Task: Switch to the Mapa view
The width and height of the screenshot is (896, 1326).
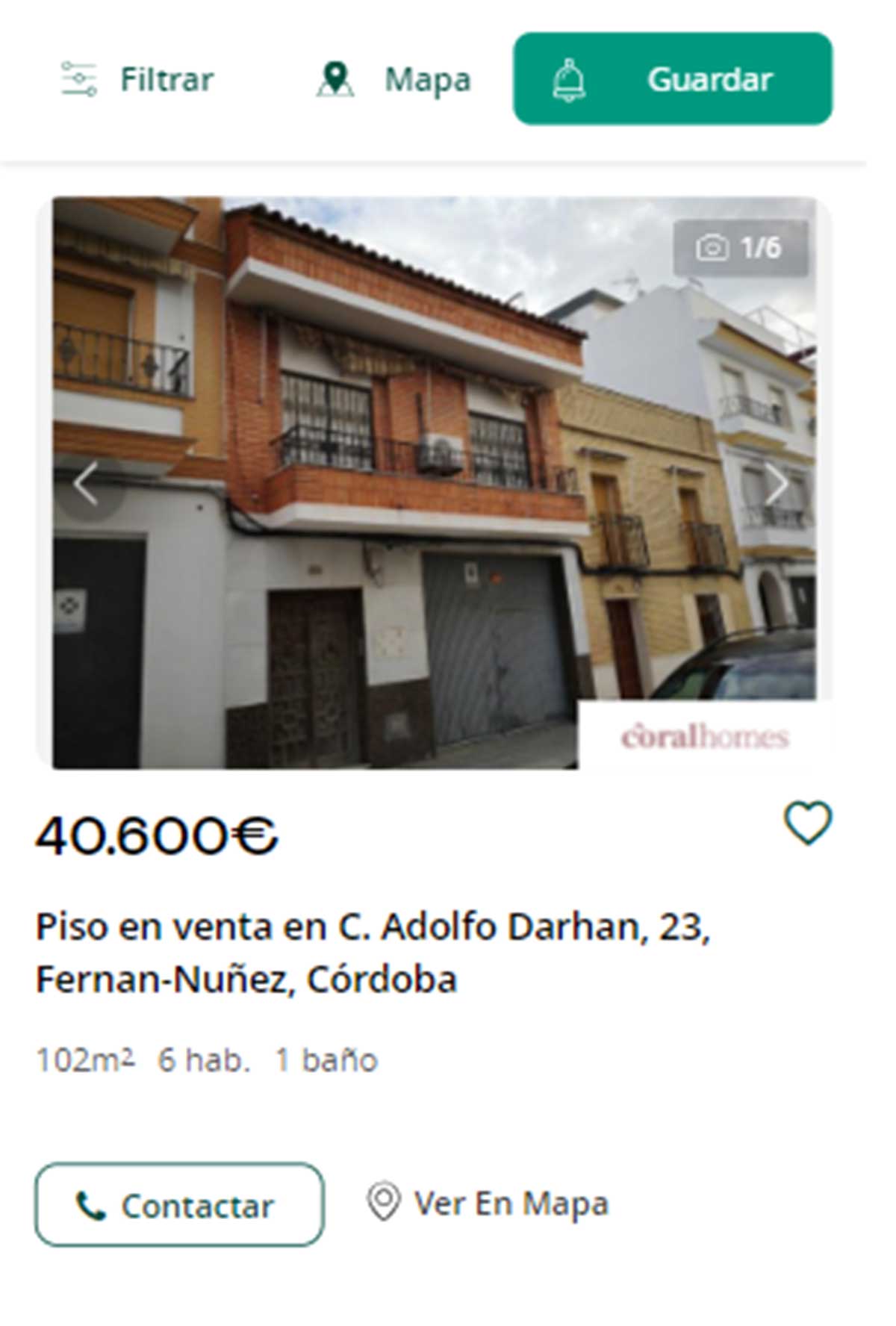Action: [x=396, y=78]
